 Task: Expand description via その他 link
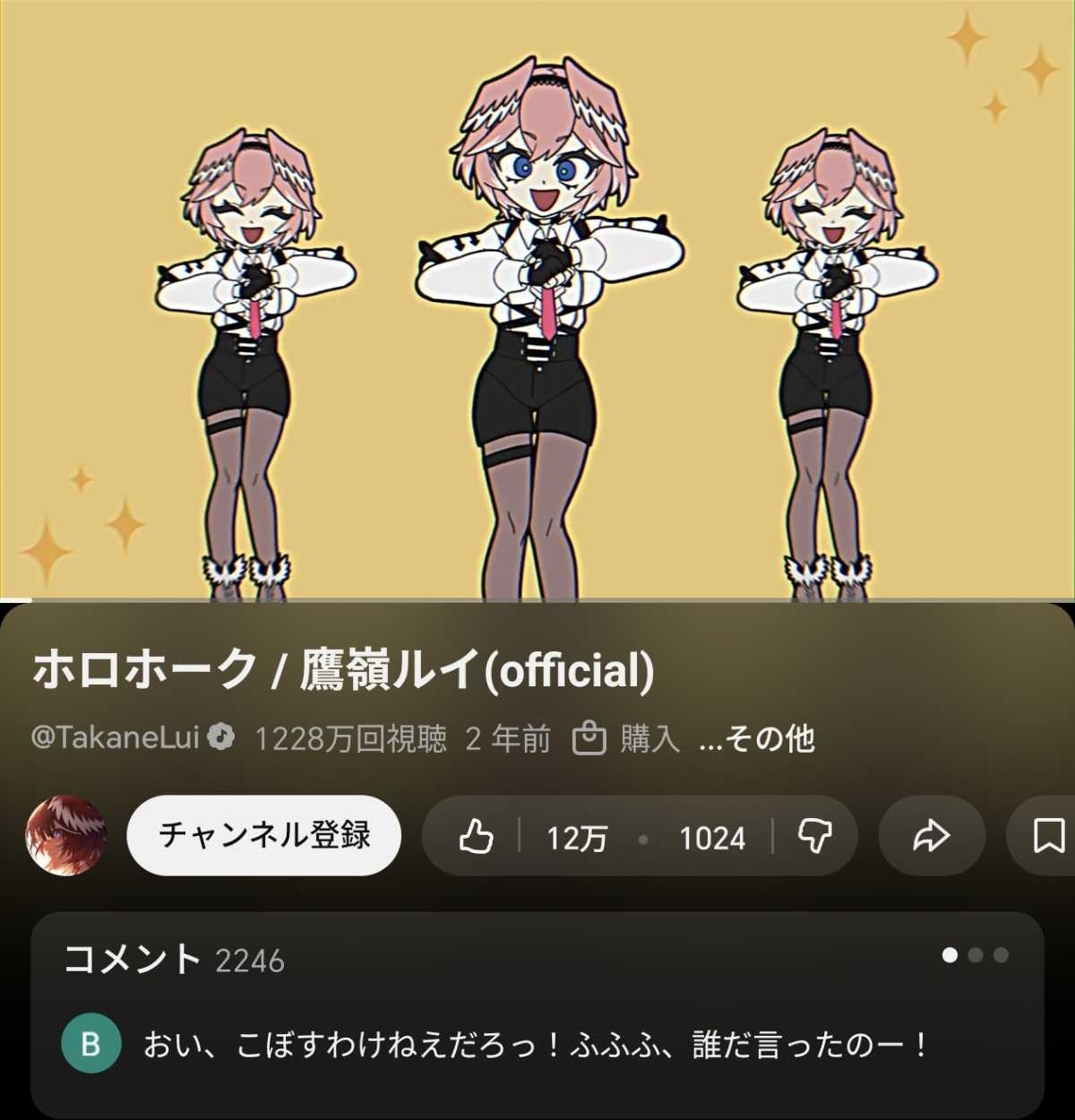(757, 739)
